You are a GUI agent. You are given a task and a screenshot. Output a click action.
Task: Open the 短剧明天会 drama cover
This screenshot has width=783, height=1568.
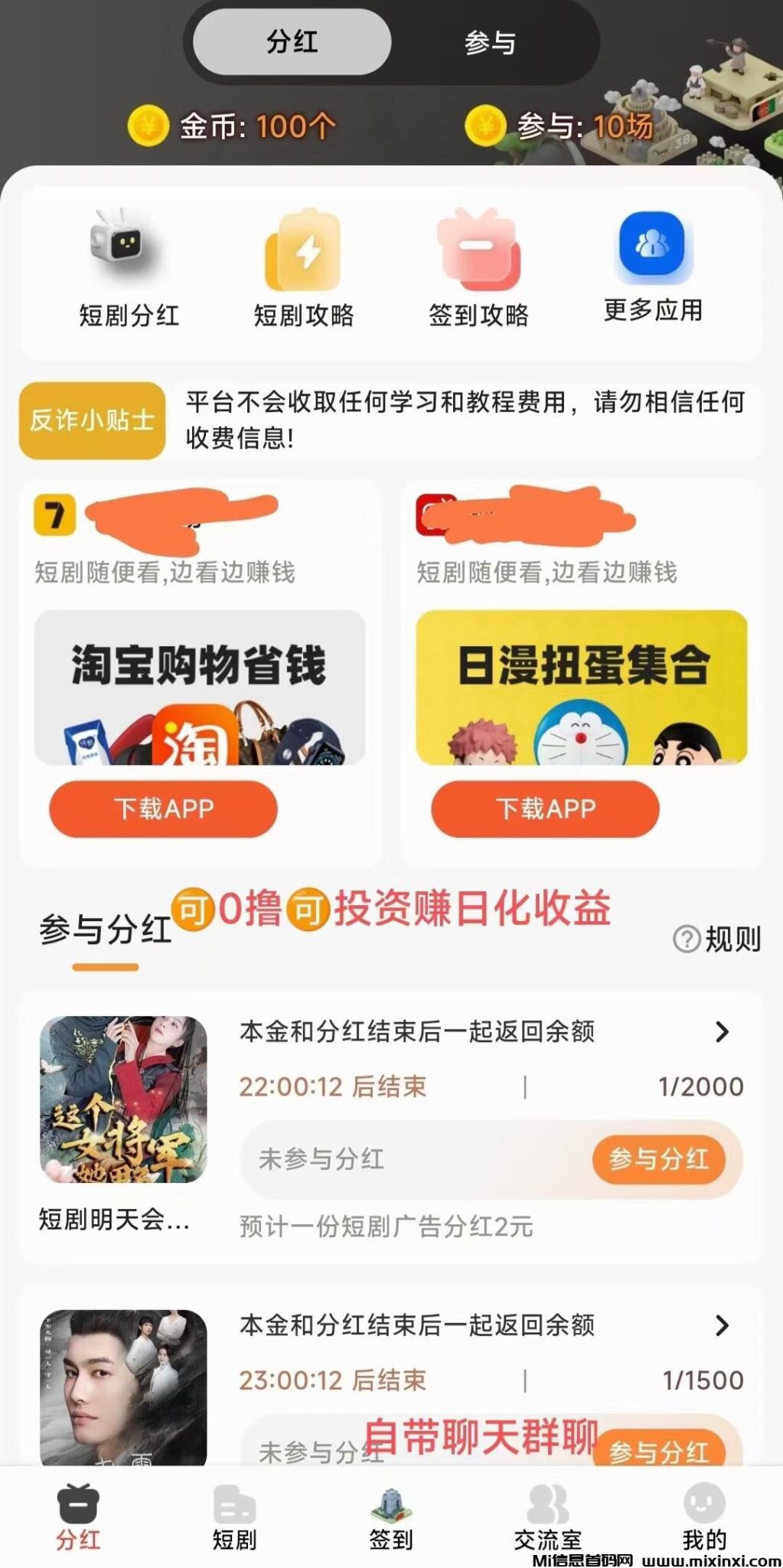pos(123,1099)
